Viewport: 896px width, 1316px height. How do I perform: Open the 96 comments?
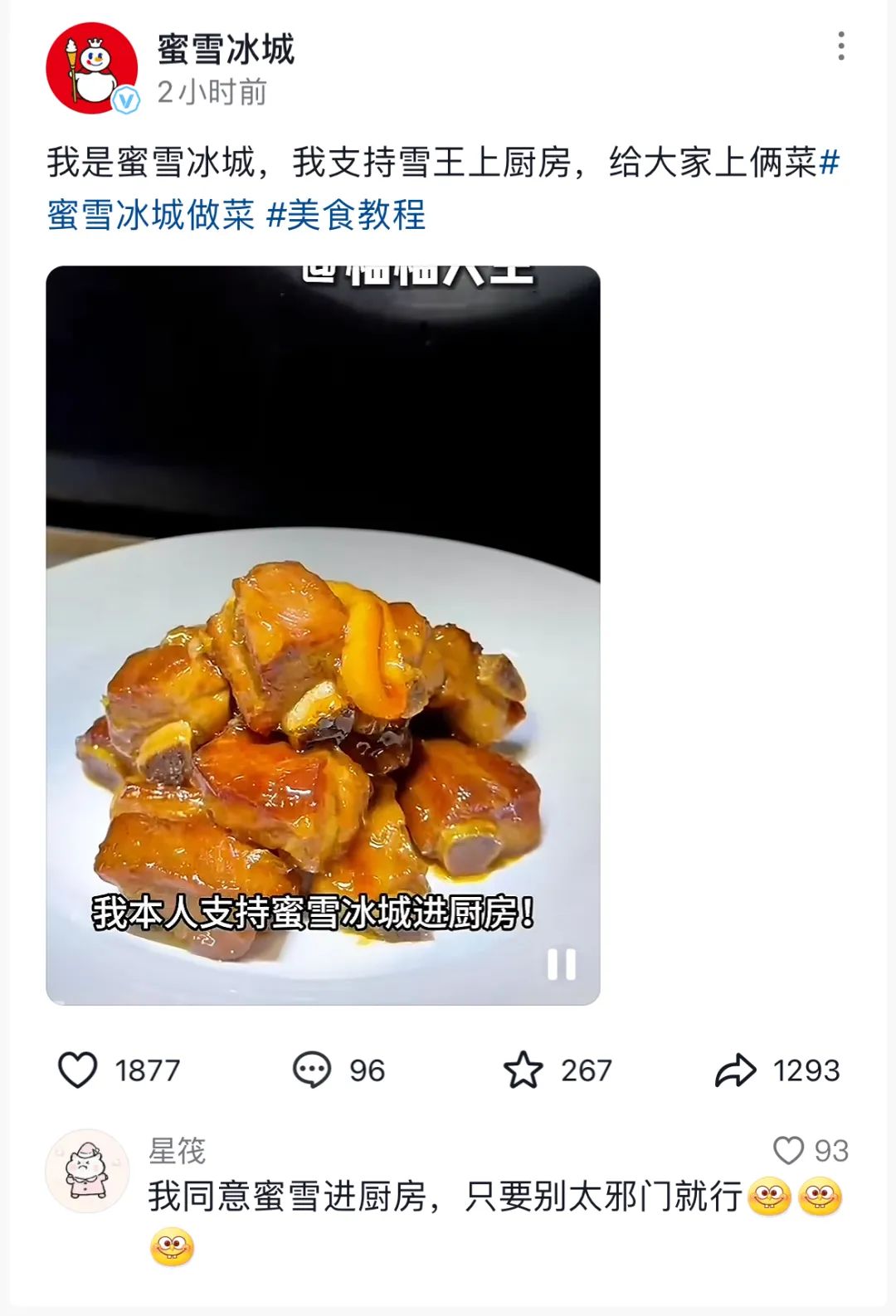(x=312, y=1070)
